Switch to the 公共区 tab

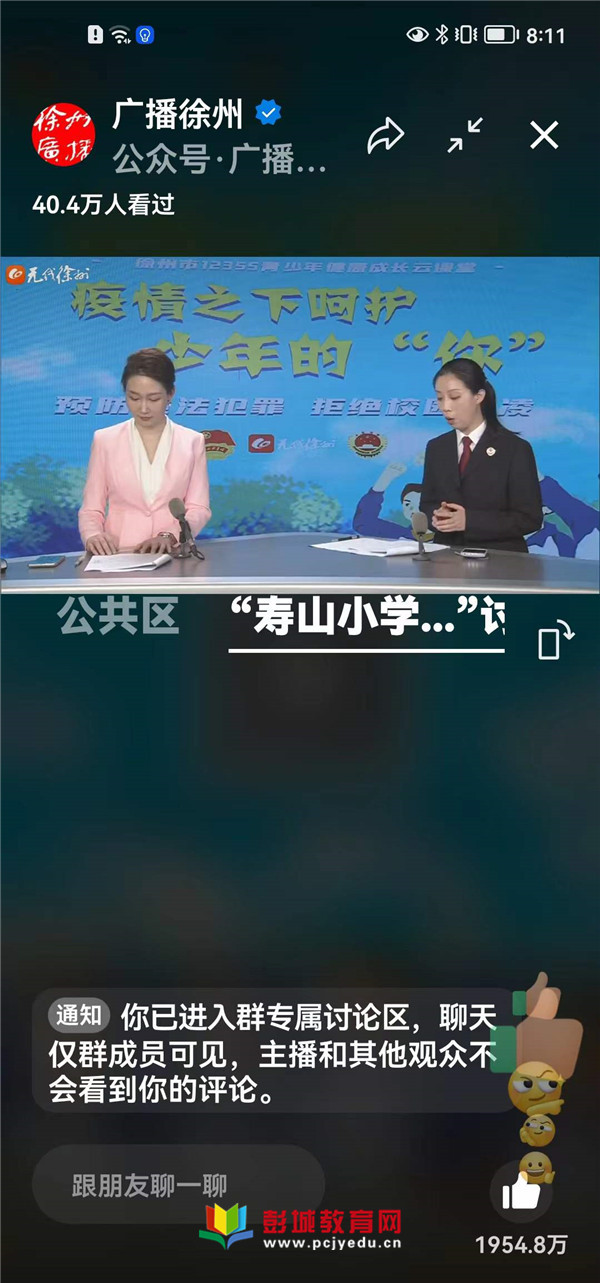tap(117, 616)
